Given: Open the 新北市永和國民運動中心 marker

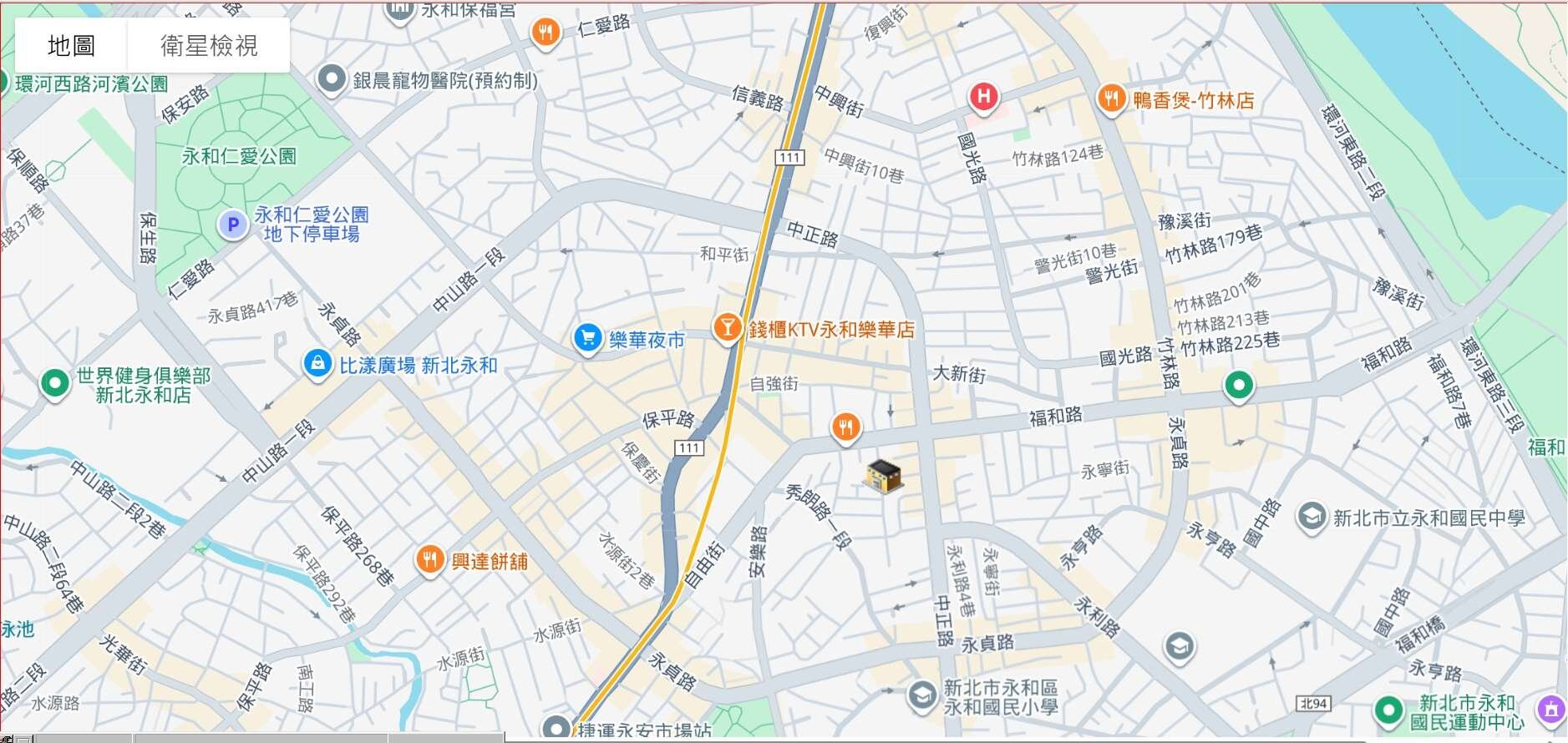Looking at the screenshot, I should (x=1388, y=710).
